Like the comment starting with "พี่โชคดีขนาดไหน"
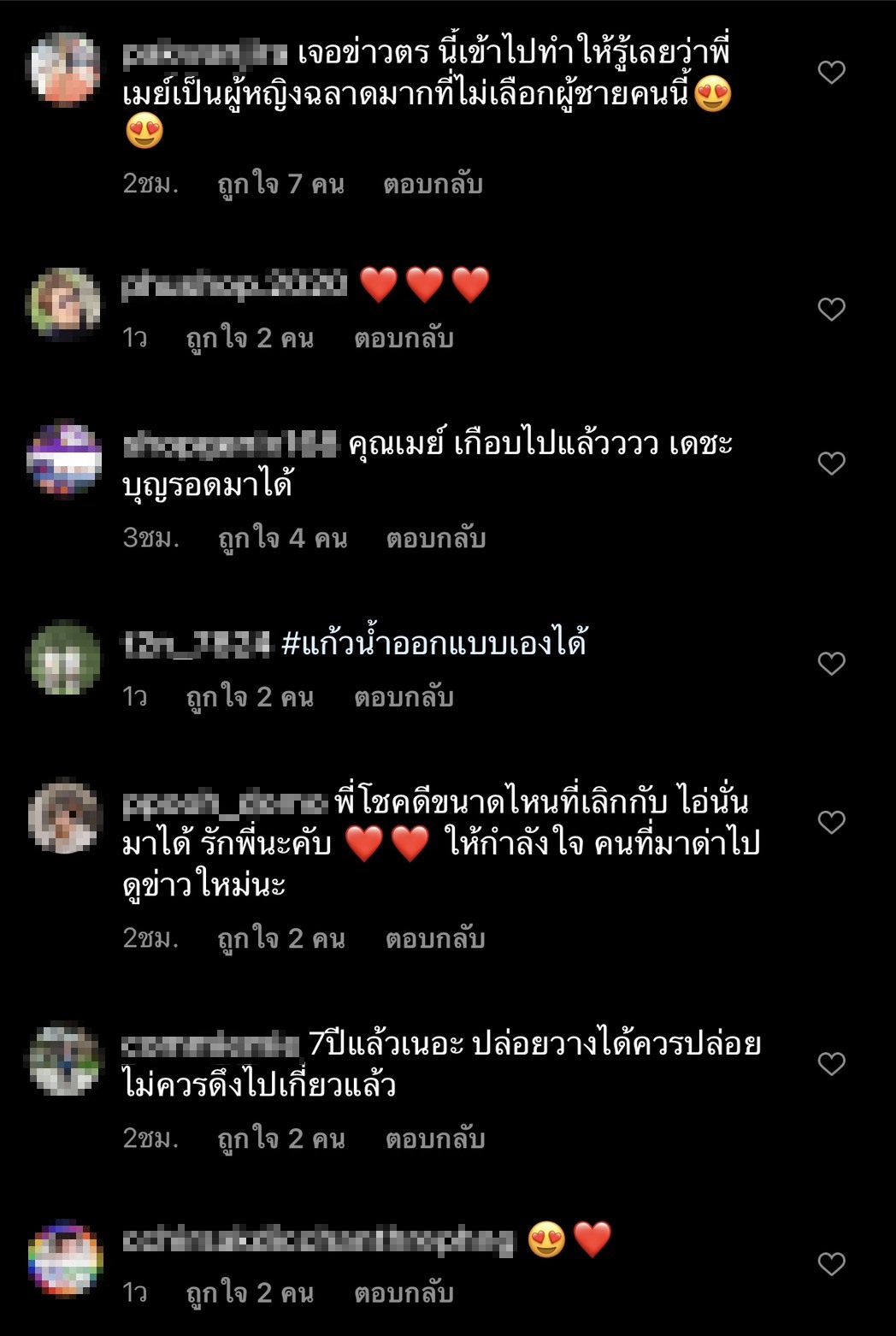This screenshot has height=1336, width=896. [831, 822]
